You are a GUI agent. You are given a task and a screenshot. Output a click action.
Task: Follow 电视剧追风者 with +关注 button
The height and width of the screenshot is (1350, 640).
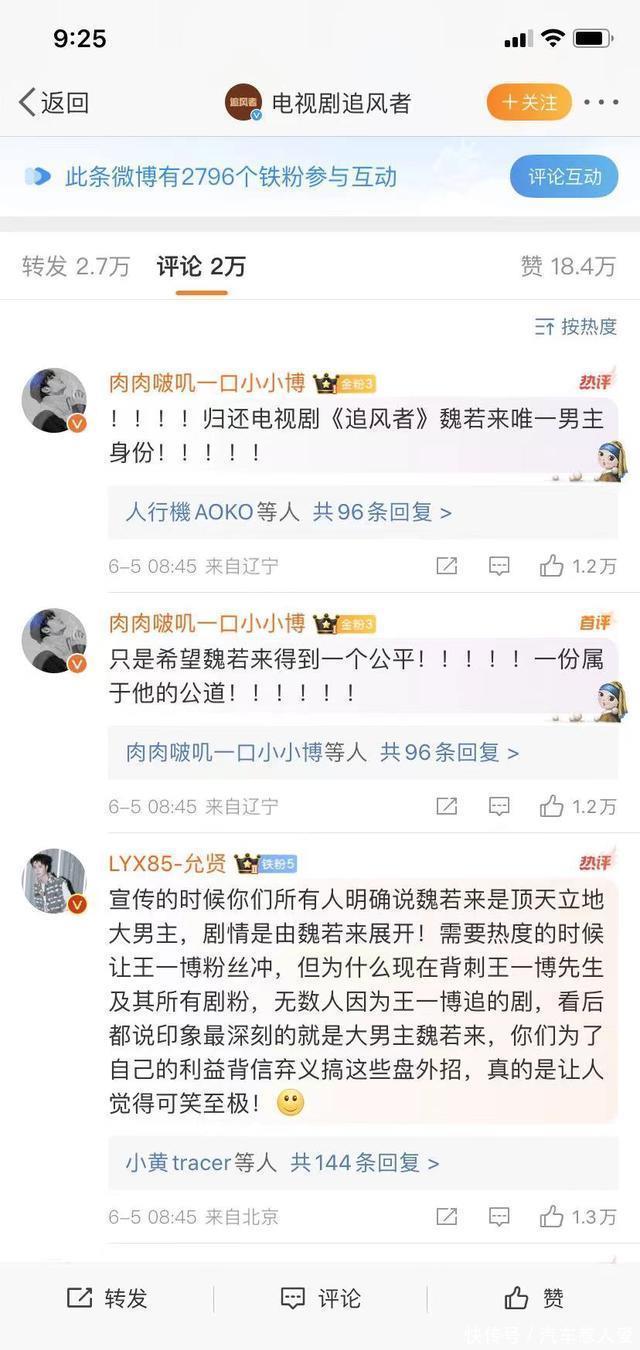(529, 102)
